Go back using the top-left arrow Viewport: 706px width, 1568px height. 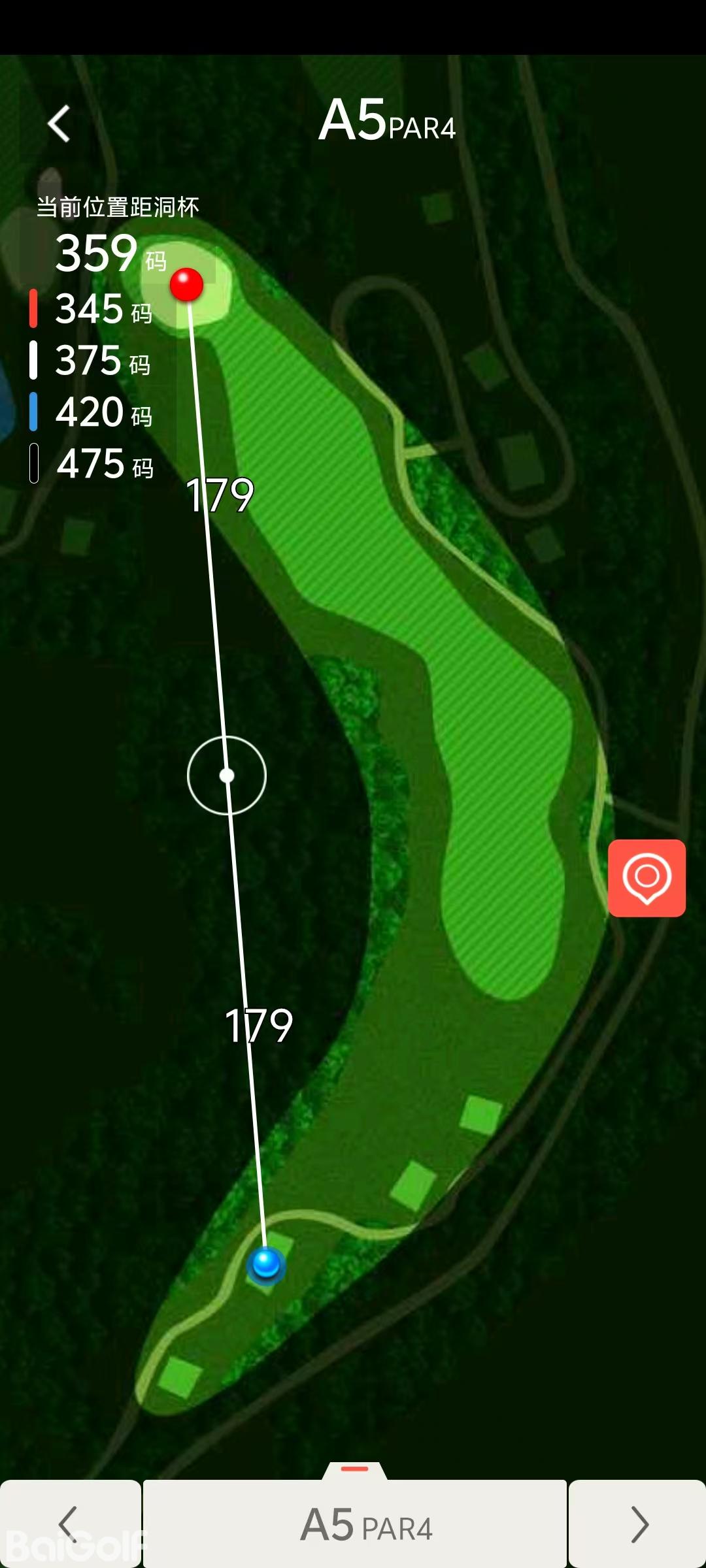(x=59, y=123)
